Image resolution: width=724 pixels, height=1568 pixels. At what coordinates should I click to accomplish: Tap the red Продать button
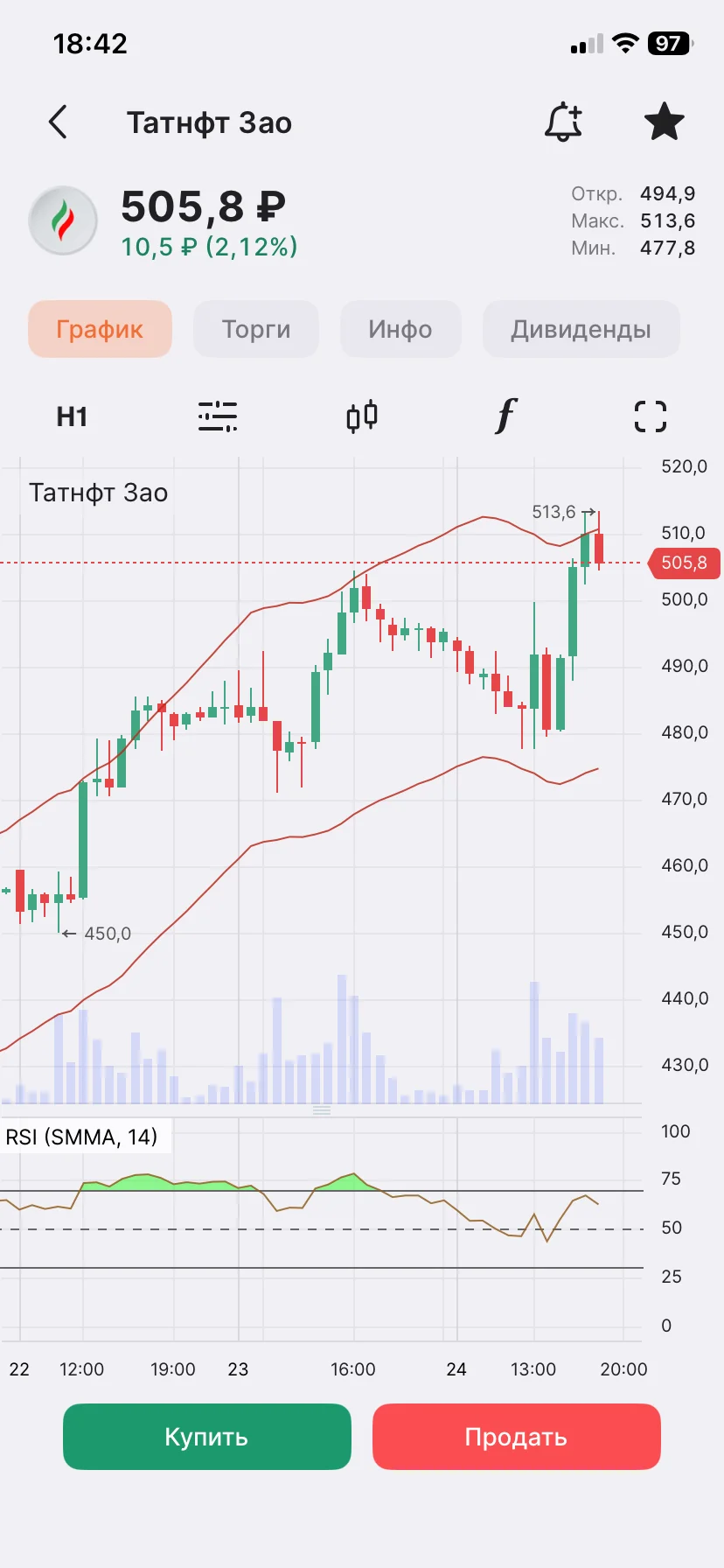point(517,1437)
